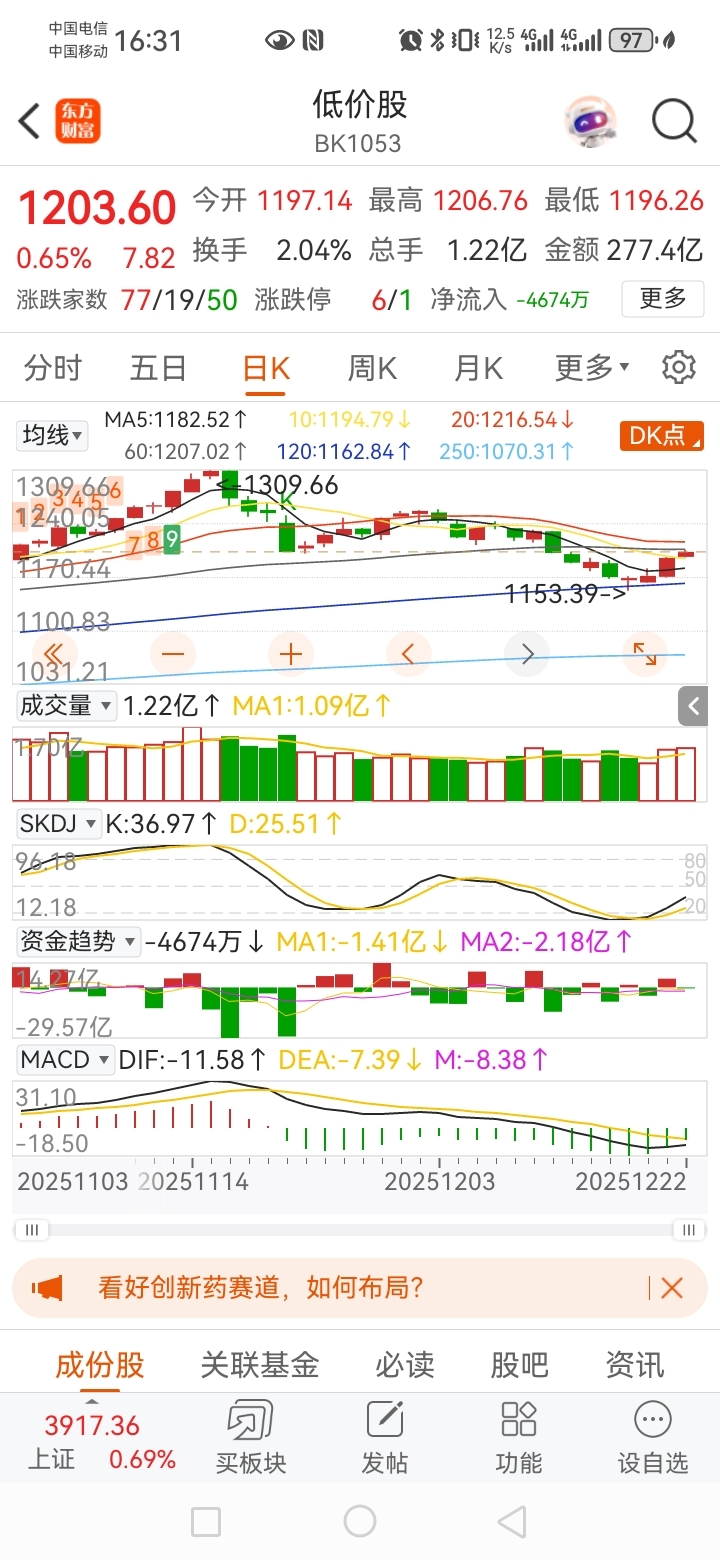Tap the 更多 button beside 净流入
The image size is (720, 1560).
(x=662, y=298)
